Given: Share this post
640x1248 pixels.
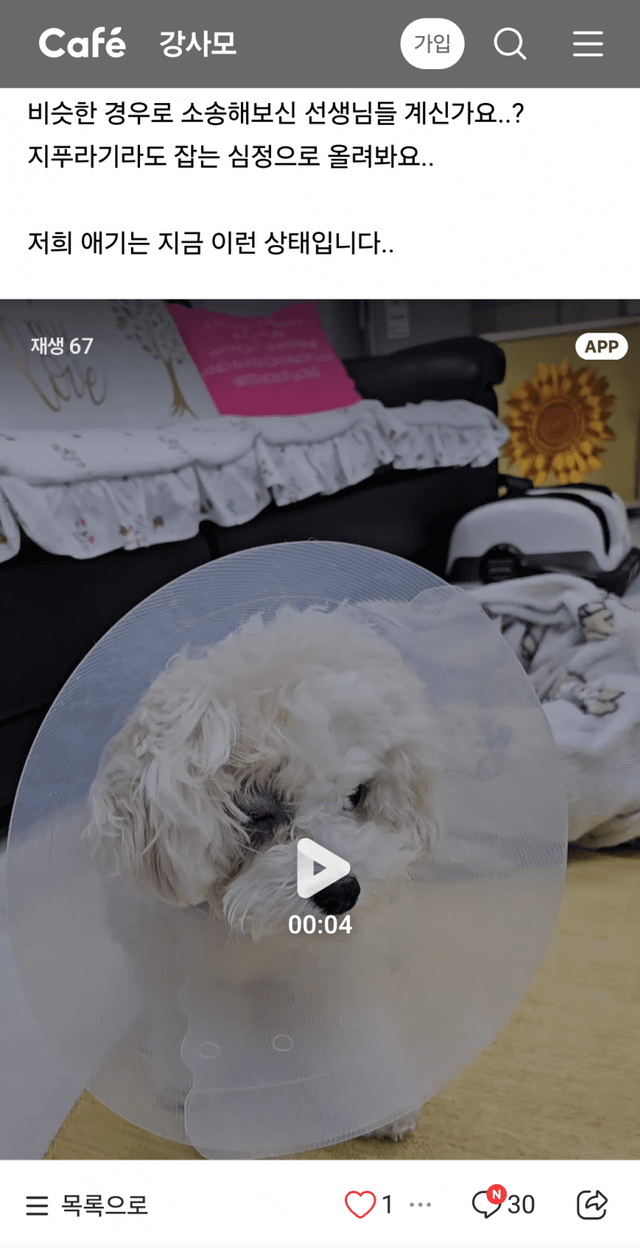Looking at the screenshot, I should pos(593,1205).
